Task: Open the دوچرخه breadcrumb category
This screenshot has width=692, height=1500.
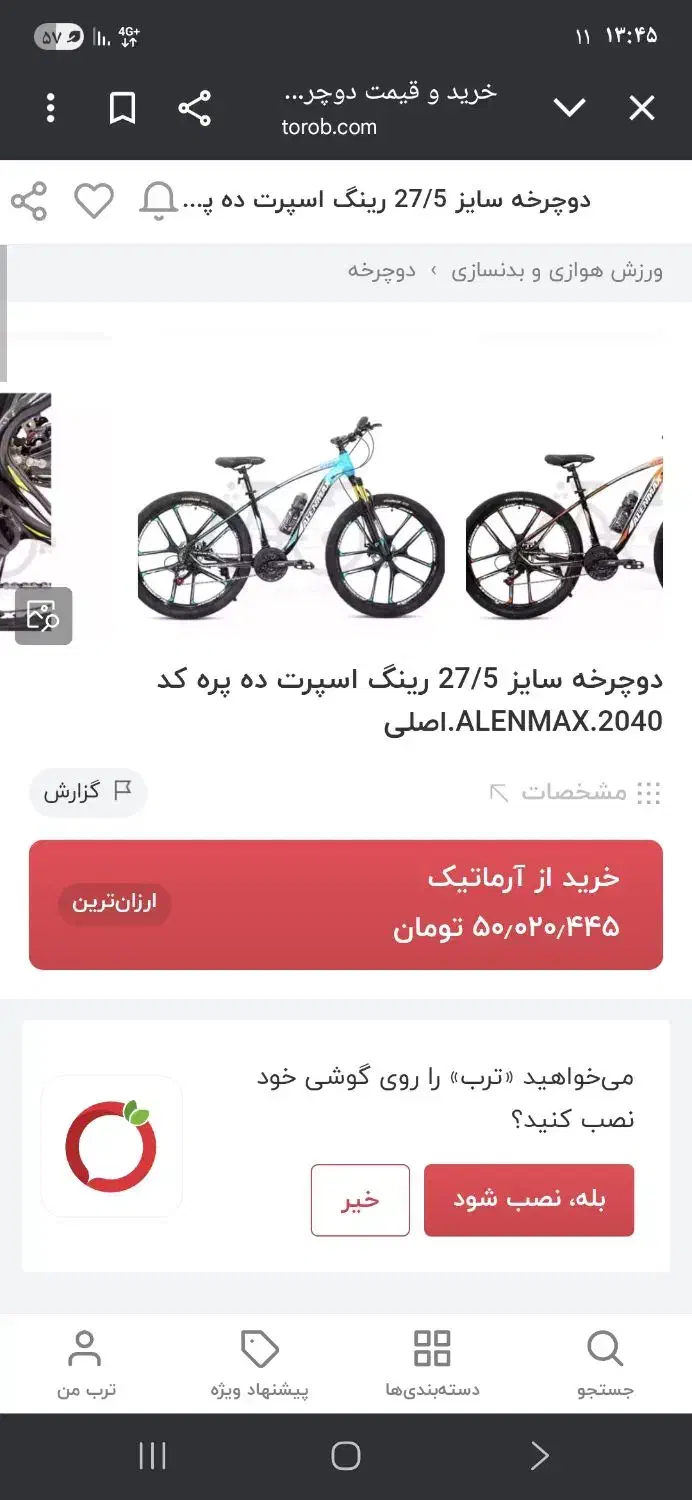Action: [x=381, y=271]
